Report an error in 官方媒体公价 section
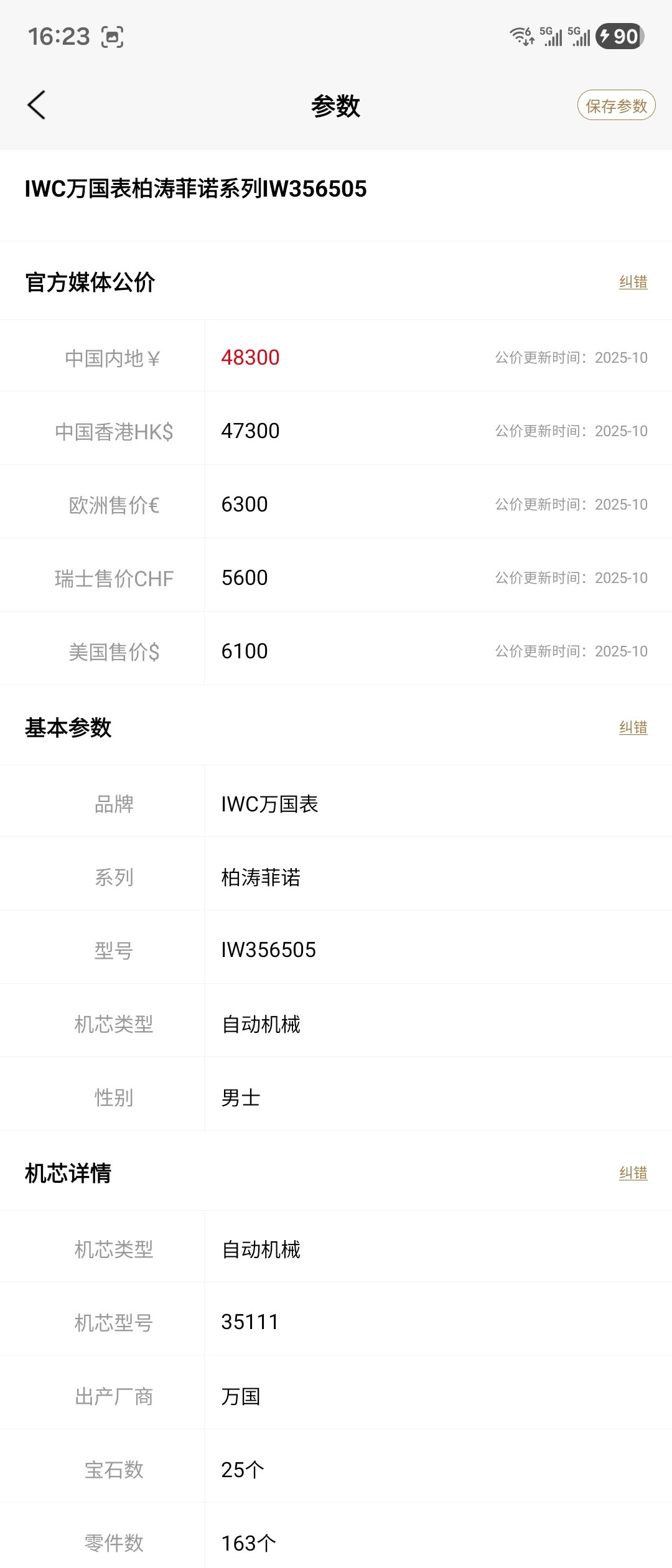 (x=633, y=282)
